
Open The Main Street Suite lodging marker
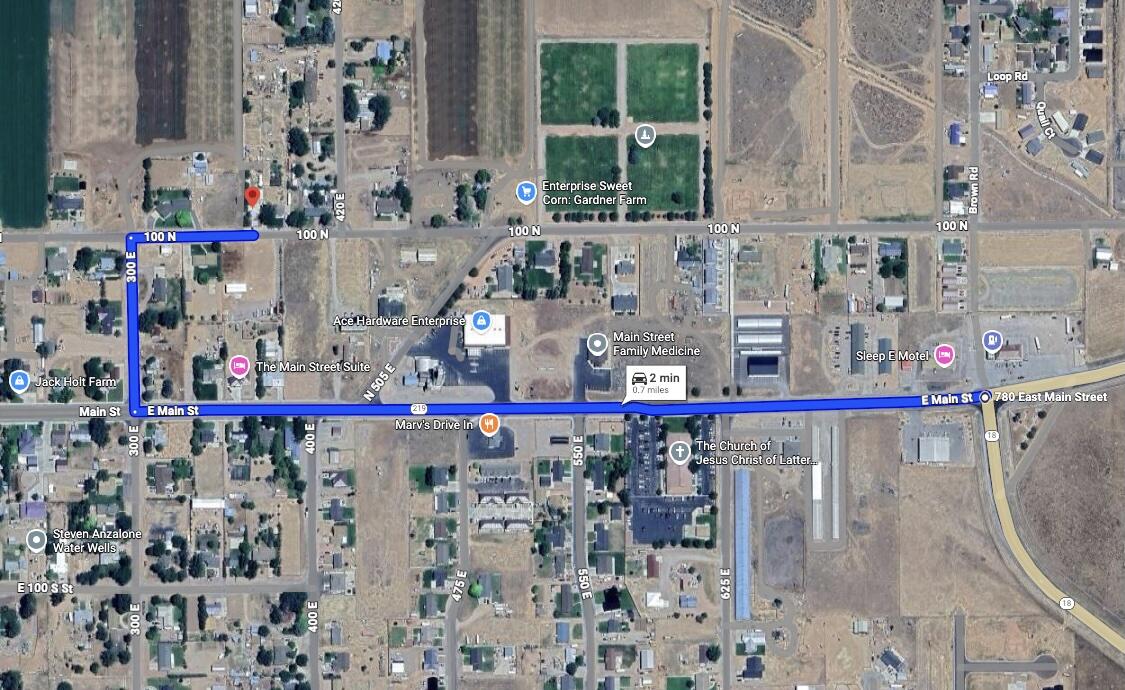(x=239, y=366)
